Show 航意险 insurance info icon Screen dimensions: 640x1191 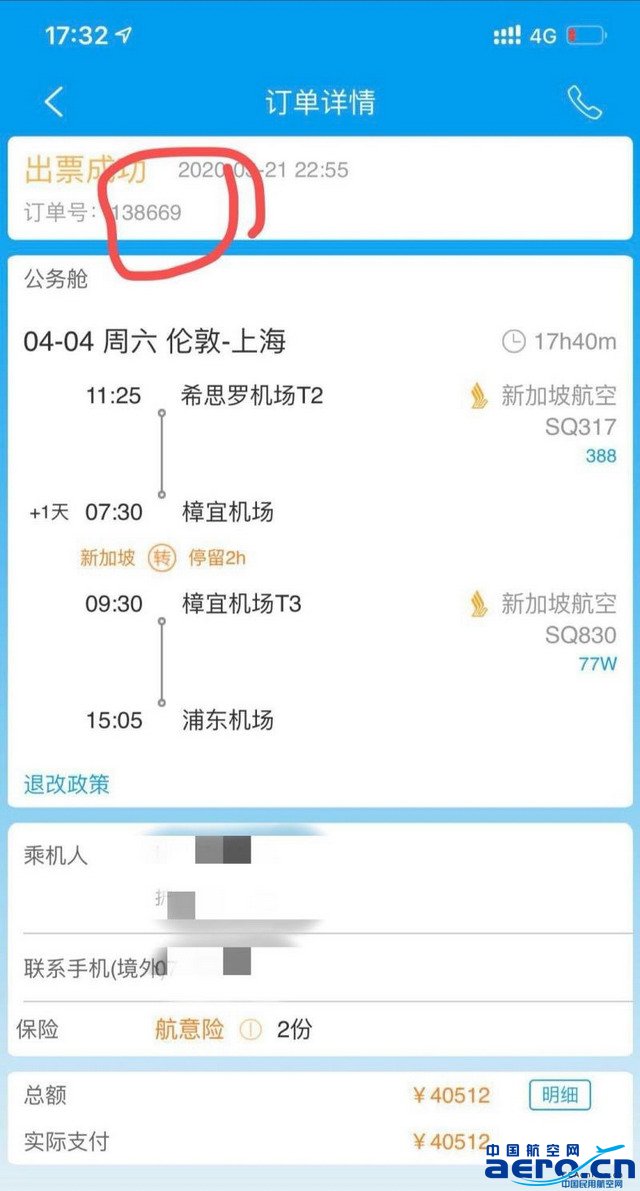click(x=251, y=1030)
